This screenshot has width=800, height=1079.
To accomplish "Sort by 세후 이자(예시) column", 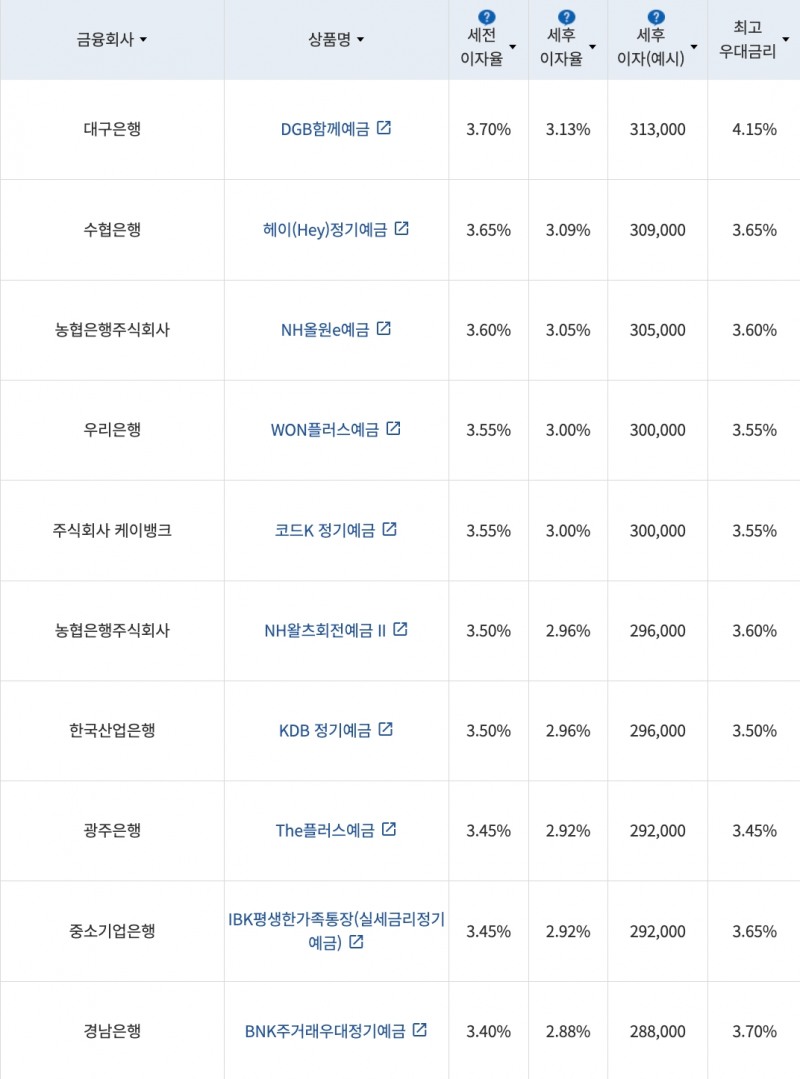I will point(657,48).
